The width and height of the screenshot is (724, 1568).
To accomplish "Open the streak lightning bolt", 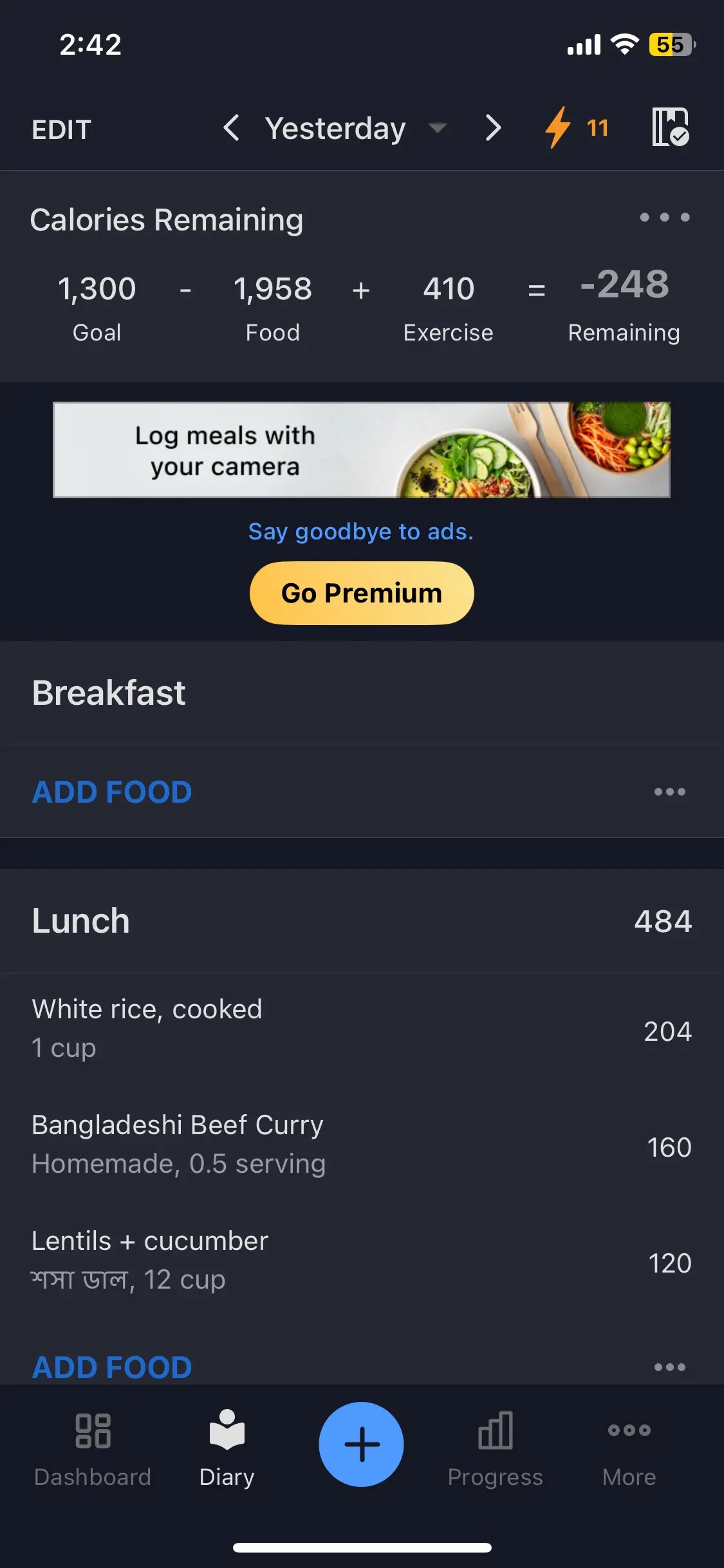I will click(x=576, y=127).
